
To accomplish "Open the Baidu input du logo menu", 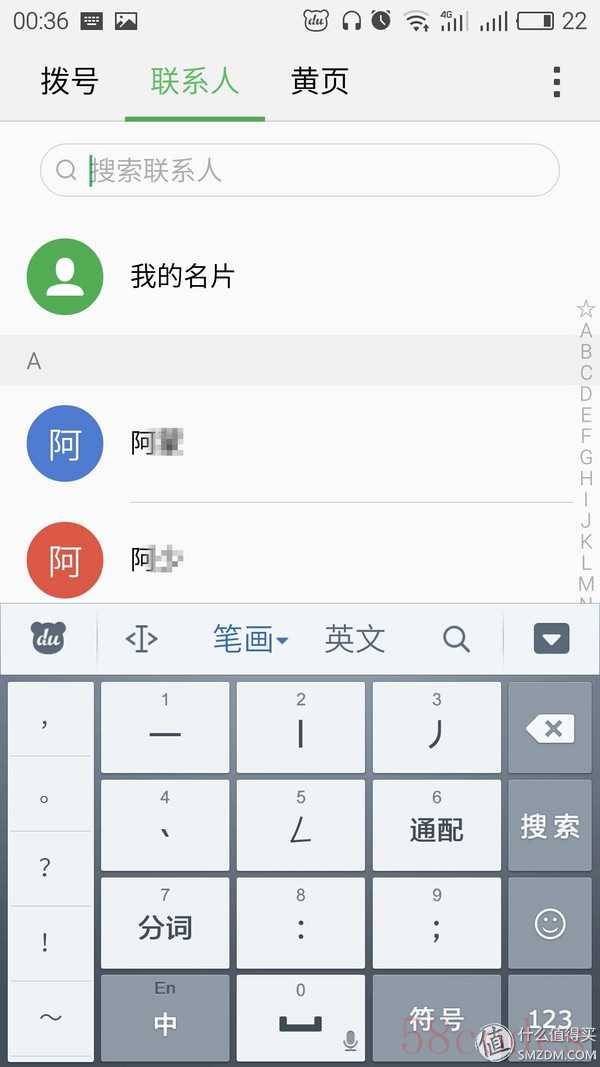I will (x=48, y=638).
